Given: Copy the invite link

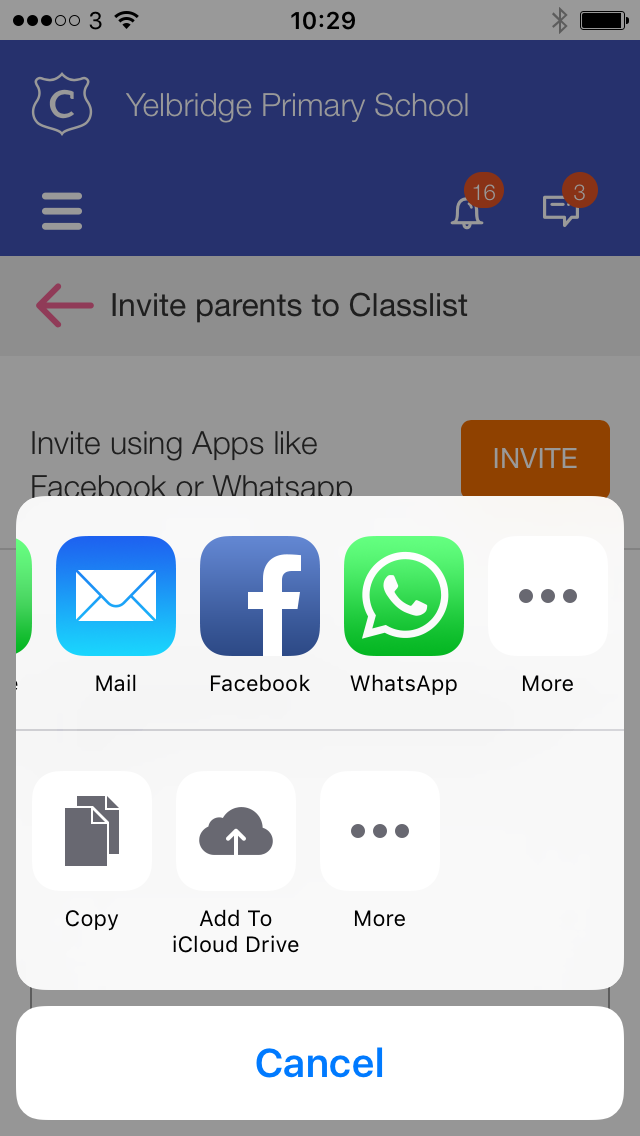Looking at the screenshot, I should 92,830.
